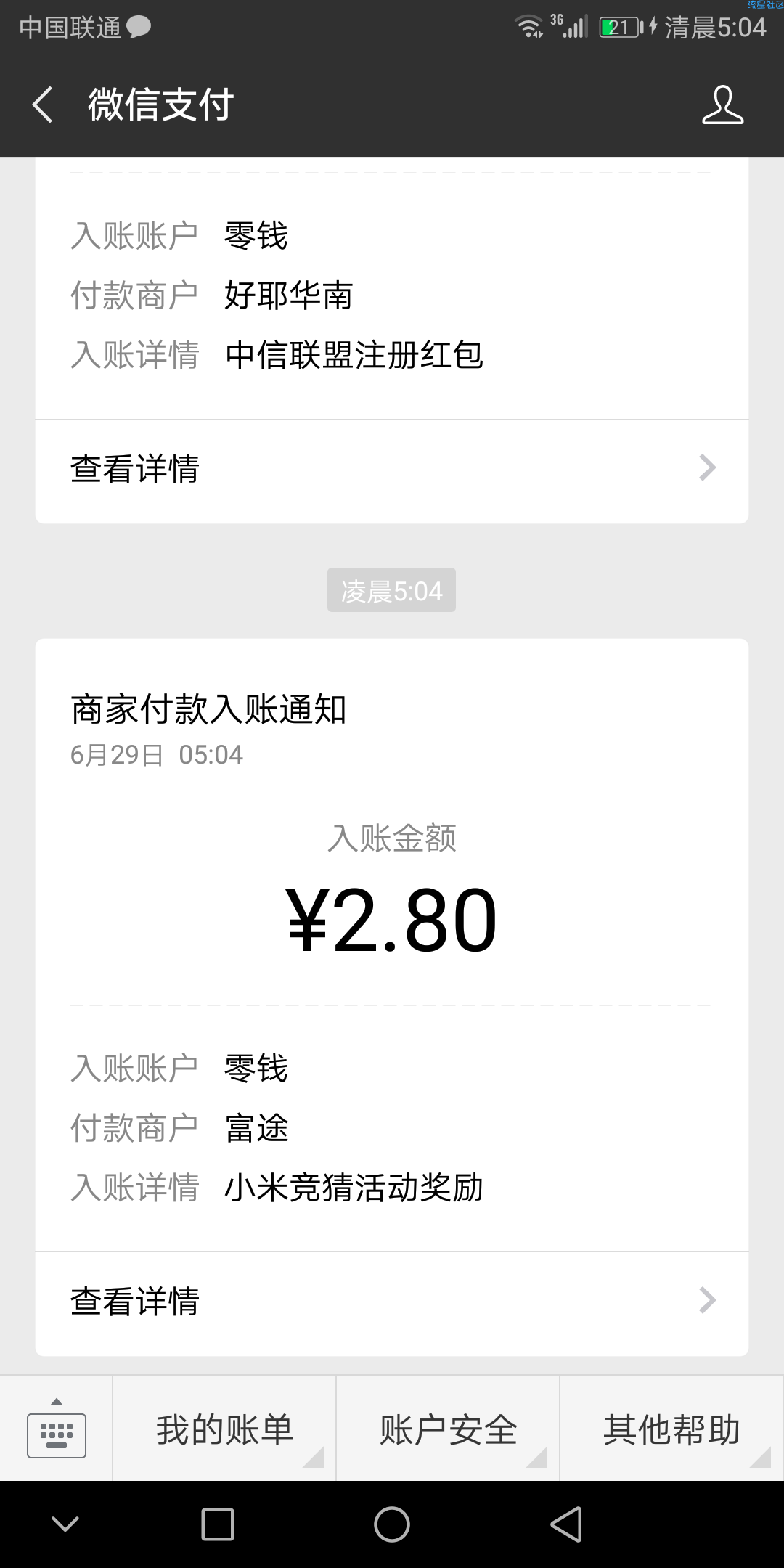Open the 其他帮助 menu
Viewport: 784px width, 1568px height.
(x=672, y=1428)
